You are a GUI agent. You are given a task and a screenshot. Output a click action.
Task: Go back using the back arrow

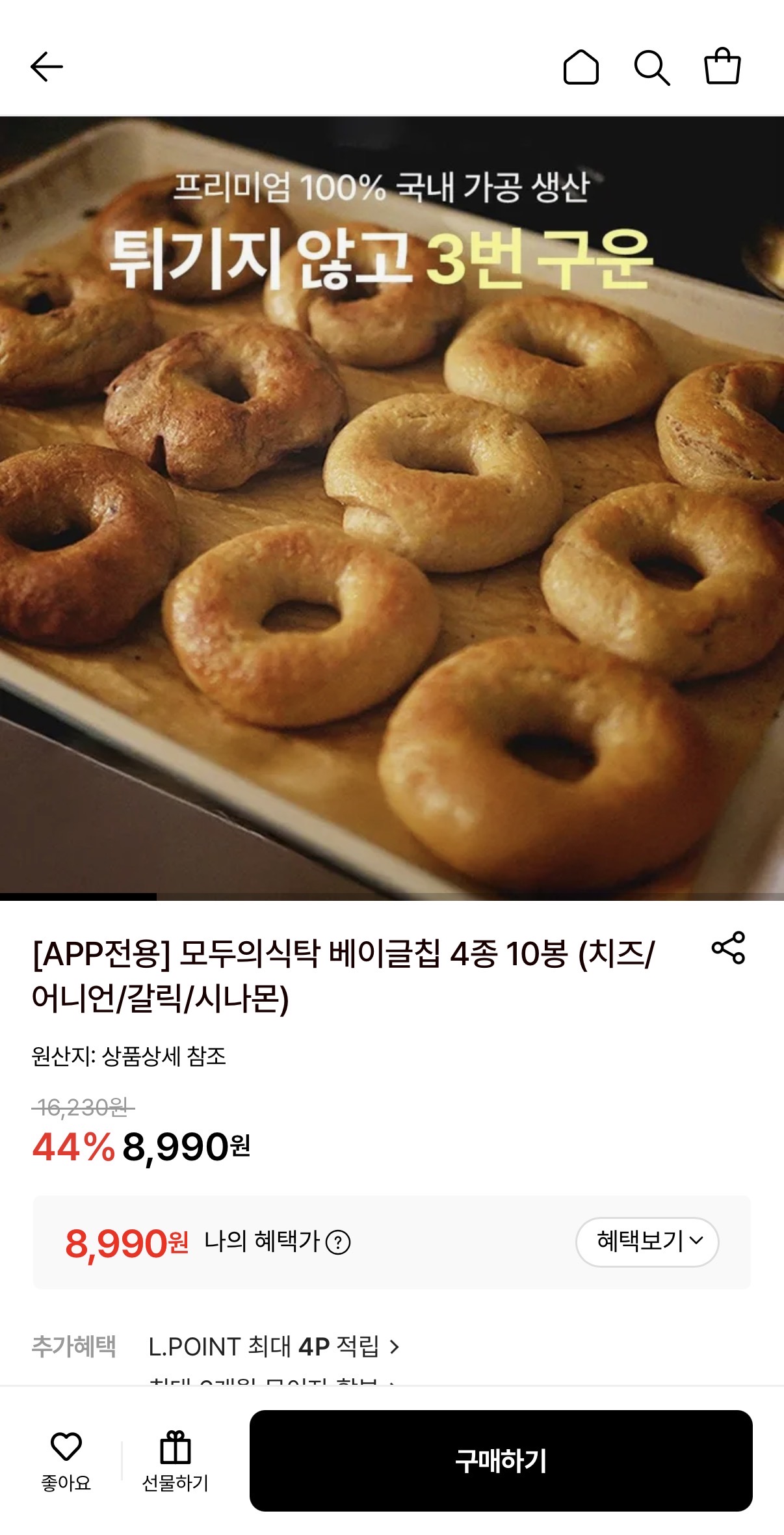tap(47, 67)
